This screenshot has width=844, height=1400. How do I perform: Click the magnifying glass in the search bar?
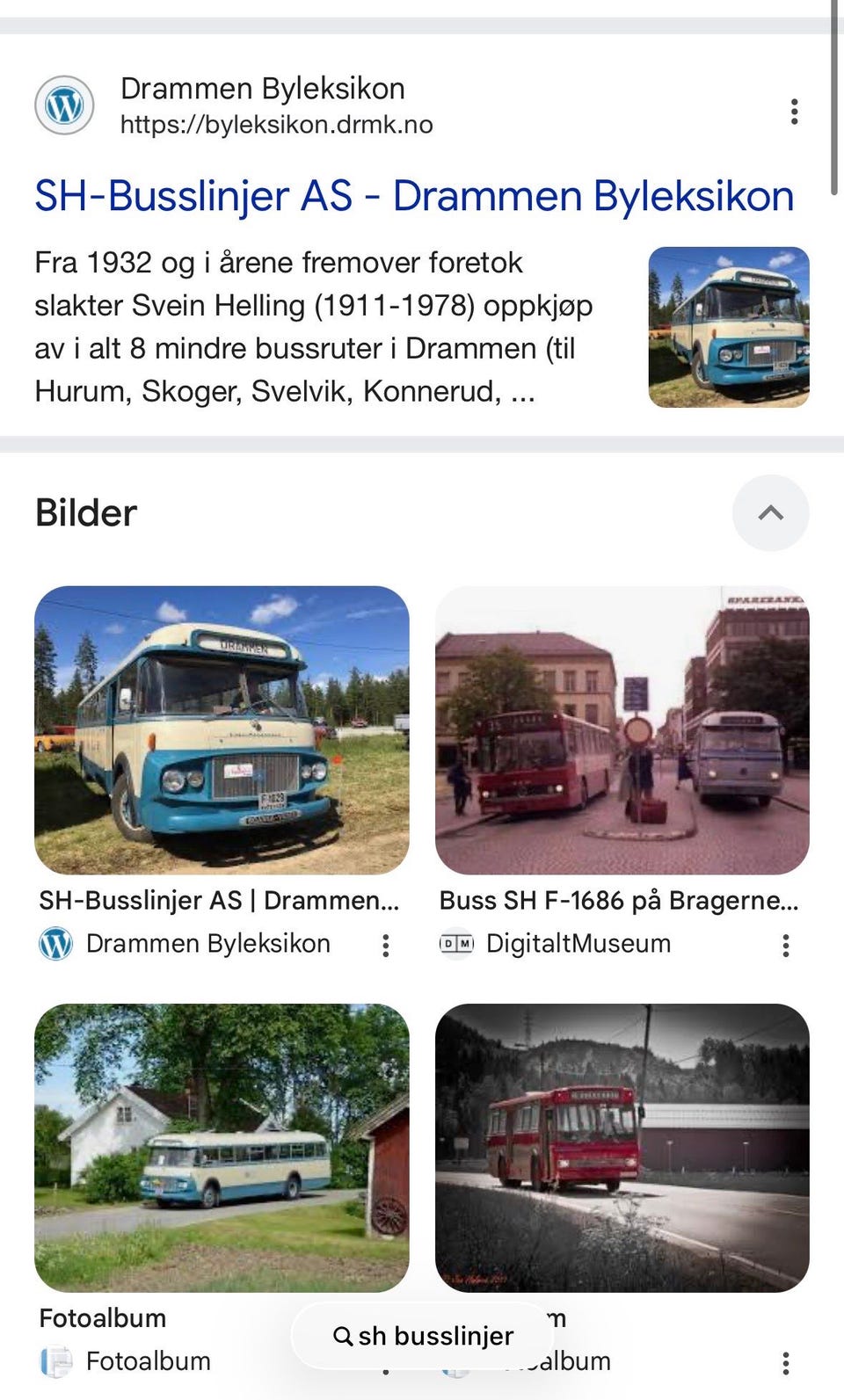coord(343,1335)
